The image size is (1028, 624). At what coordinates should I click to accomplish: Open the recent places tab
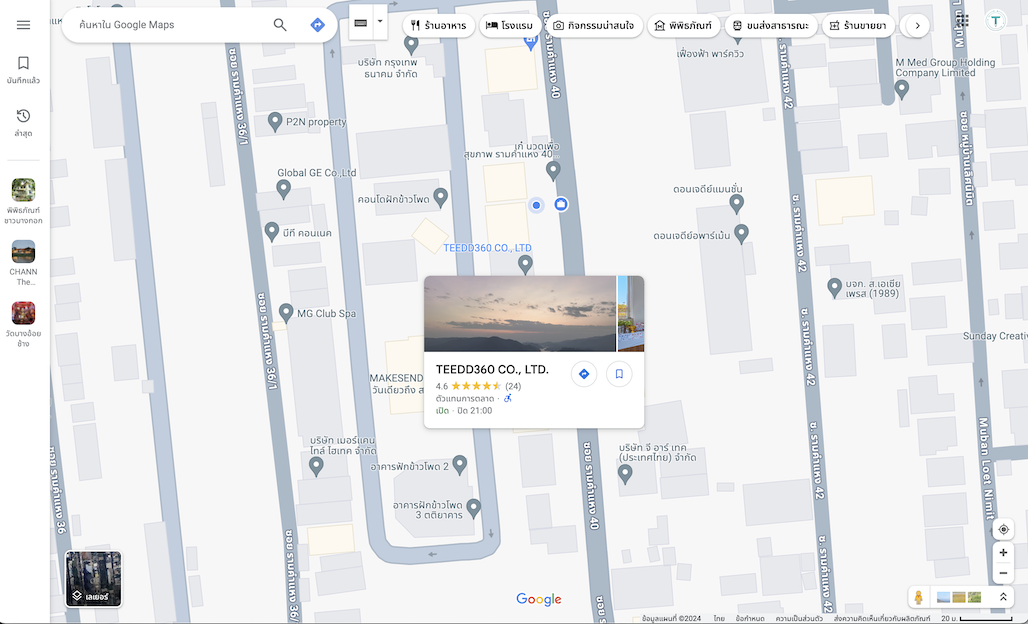pos(23,123)
